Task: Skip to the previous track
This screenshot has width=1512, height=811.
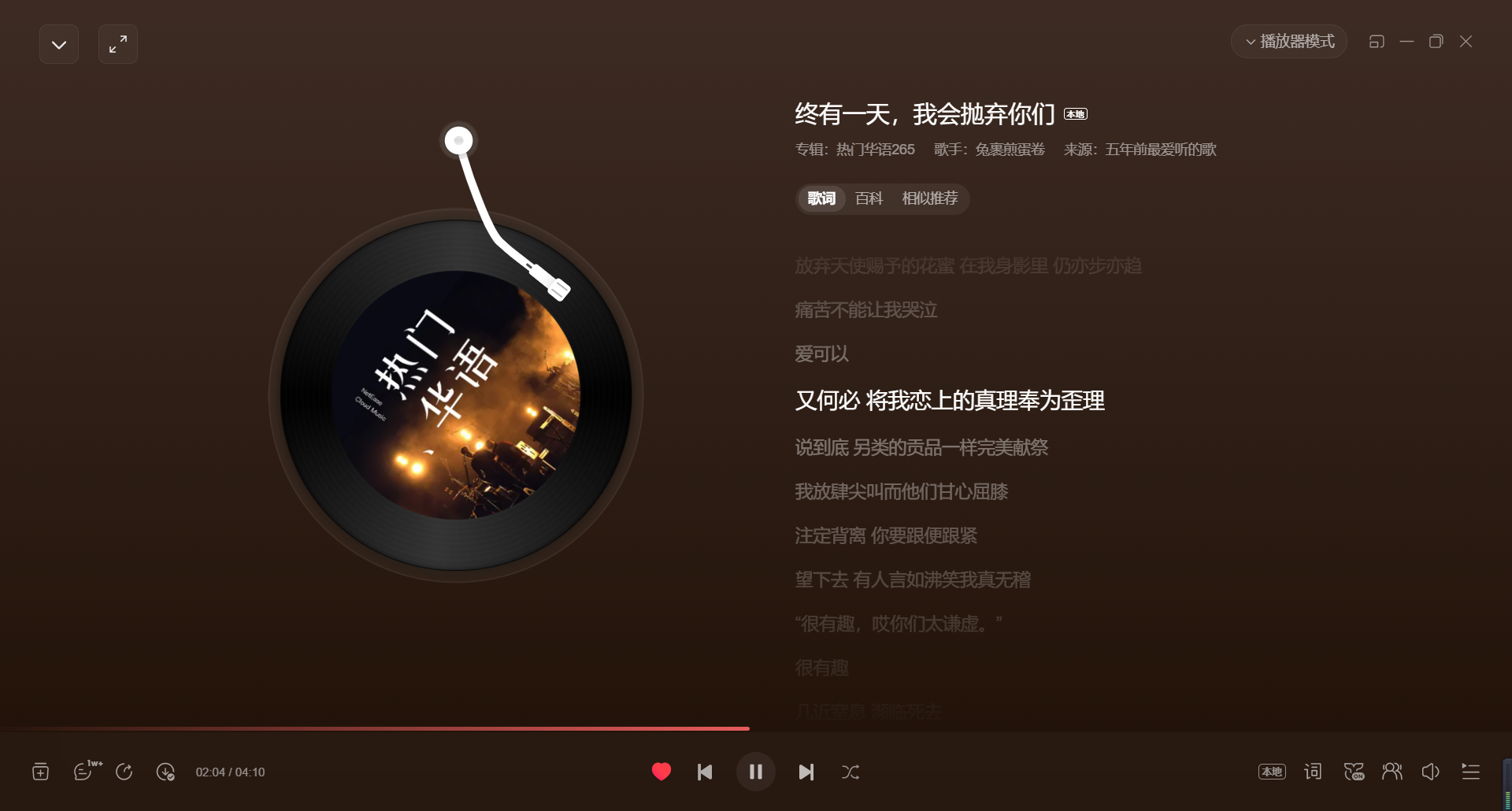Action: 705,772
